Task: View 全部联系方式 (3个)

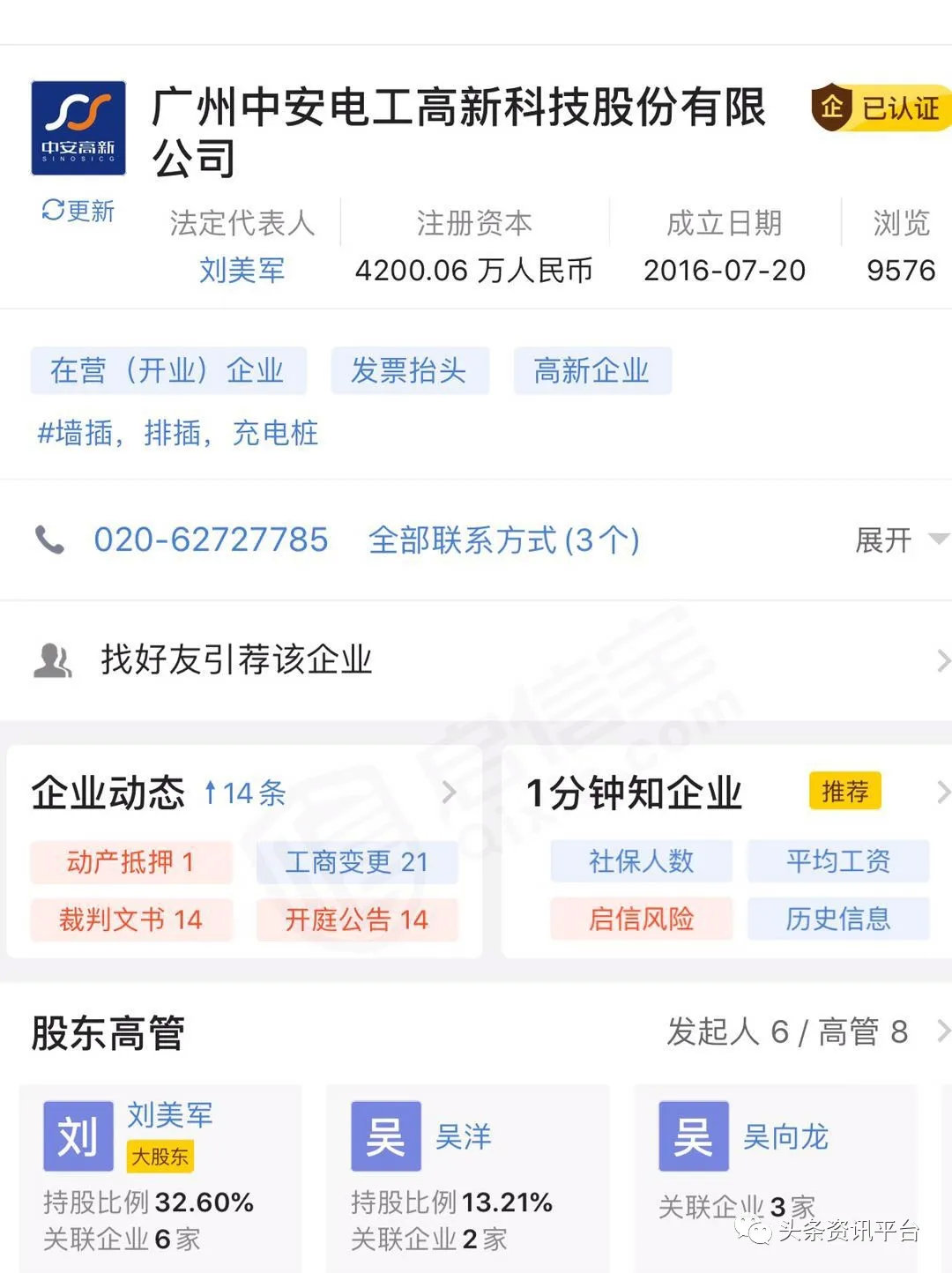Action: [503, 540]
